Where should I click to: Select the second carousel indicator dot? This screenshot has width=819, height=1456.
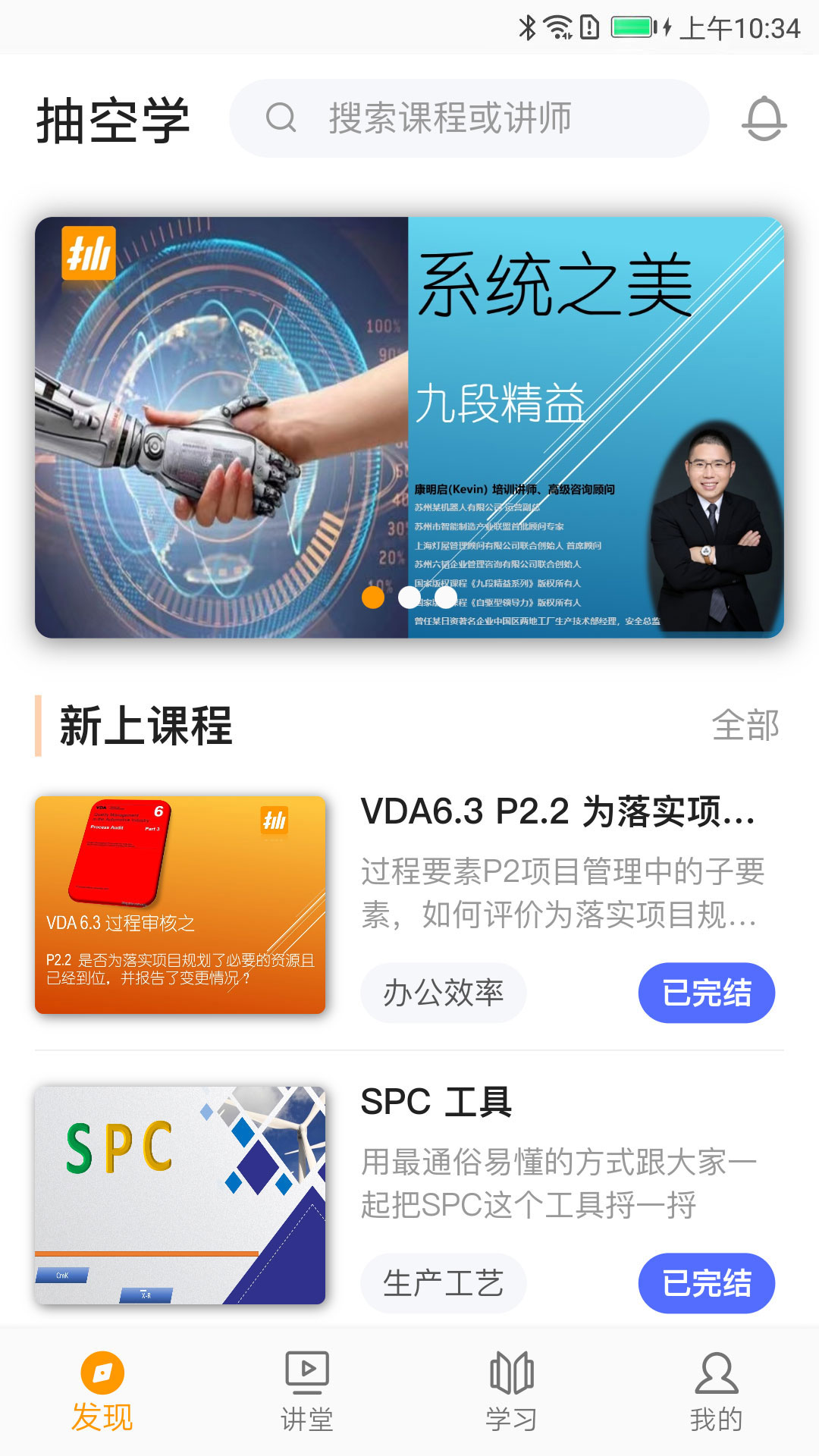pos(407,599)
